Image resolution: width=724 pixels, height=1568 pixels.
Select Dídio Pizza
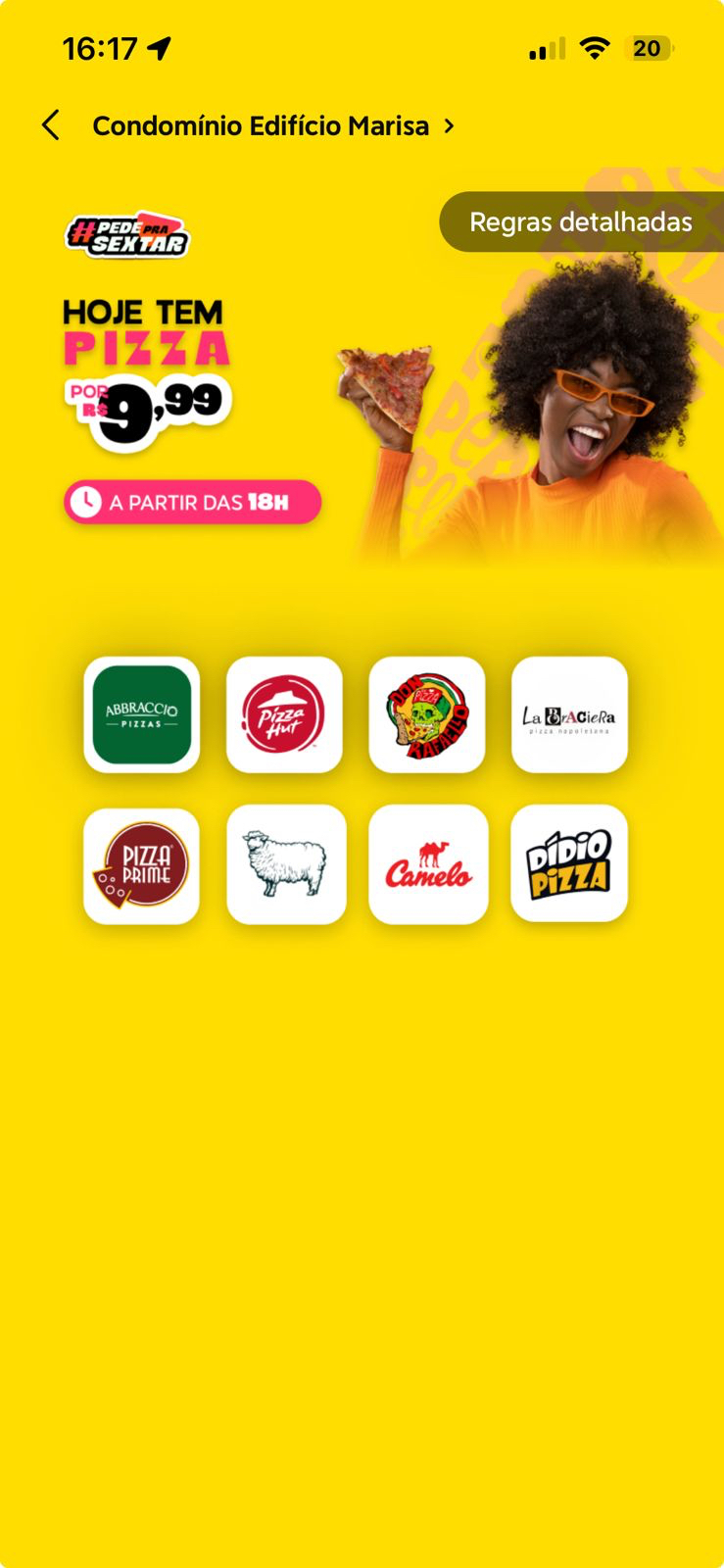click(x=569, y=865)
